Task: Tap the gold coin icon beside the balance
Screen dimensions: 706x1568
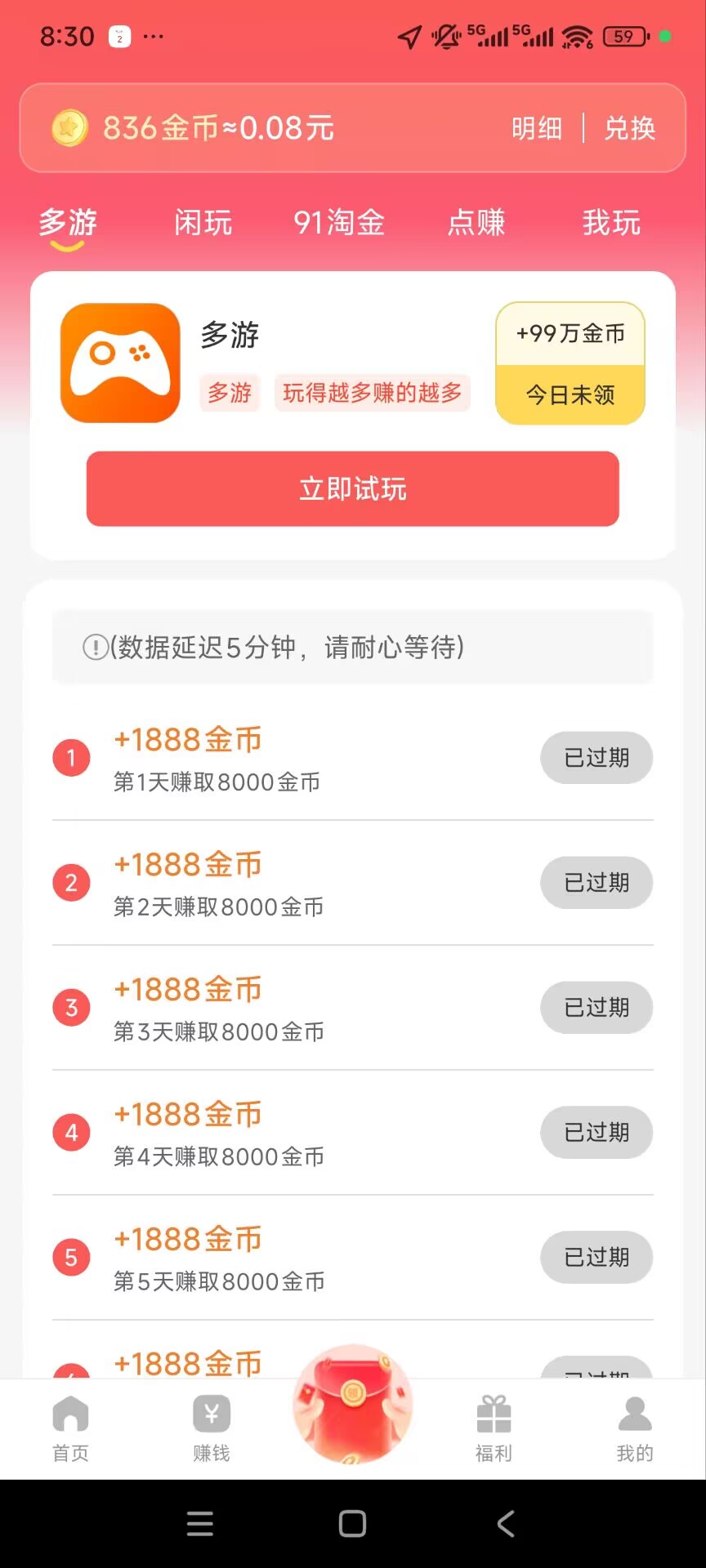Action: click(70, 128)
